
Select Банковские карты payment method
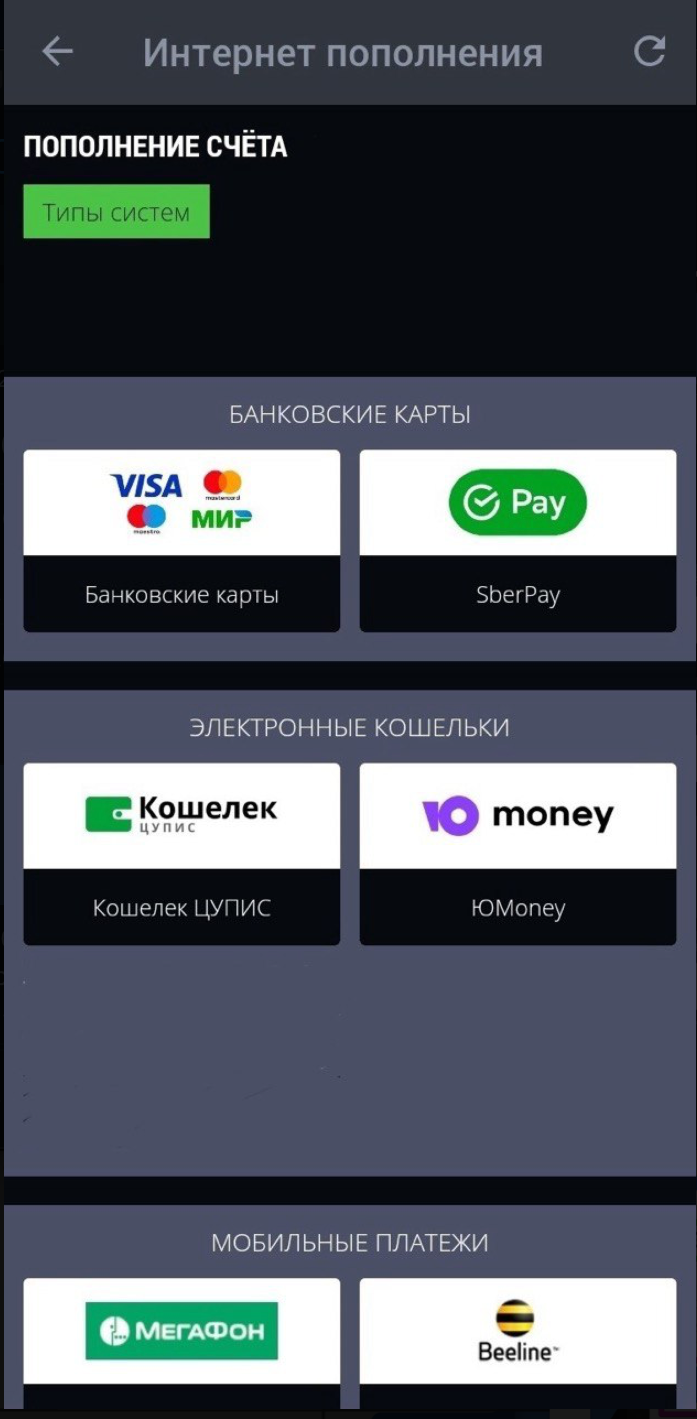pyautogui.click(x=181, y=540)
